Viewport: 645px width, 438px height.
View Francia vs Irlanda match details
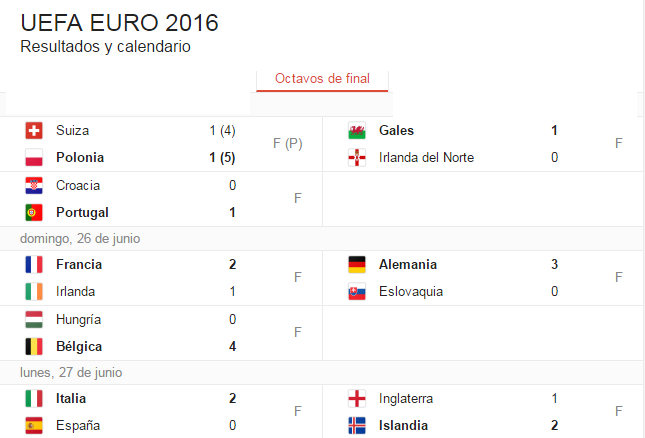point(160,278)
